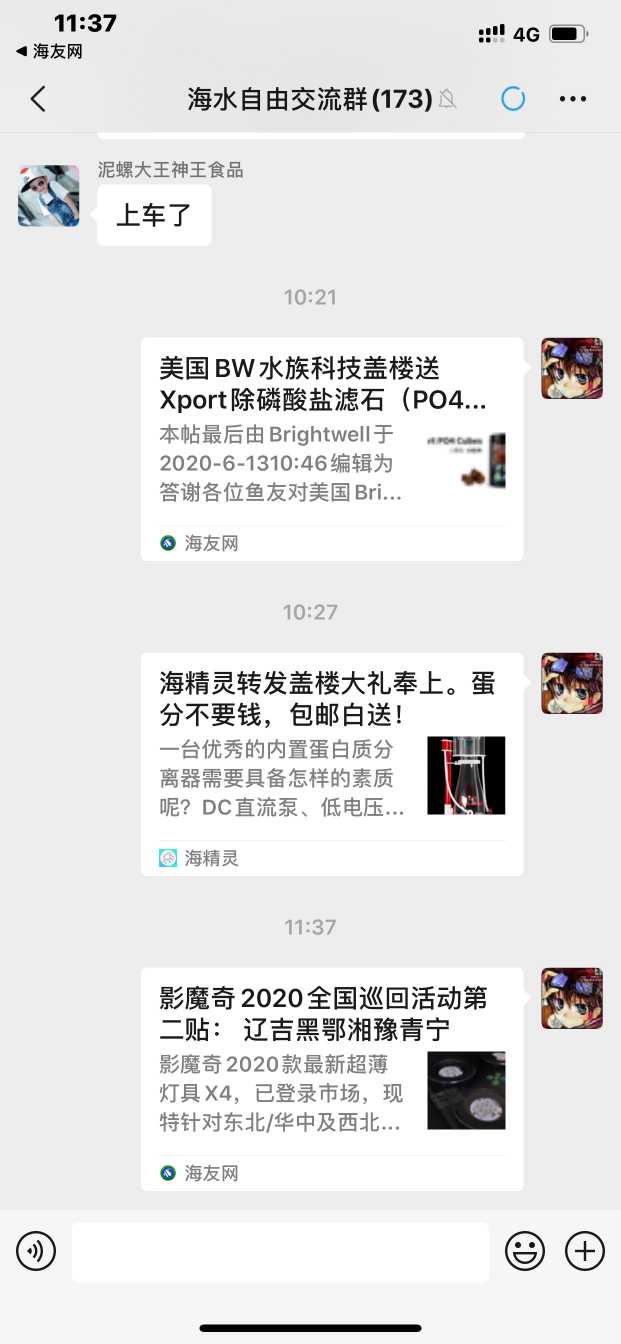This screenshot has width=621, height=1344.
Task: Focus the message text field
Action: 280,1251
